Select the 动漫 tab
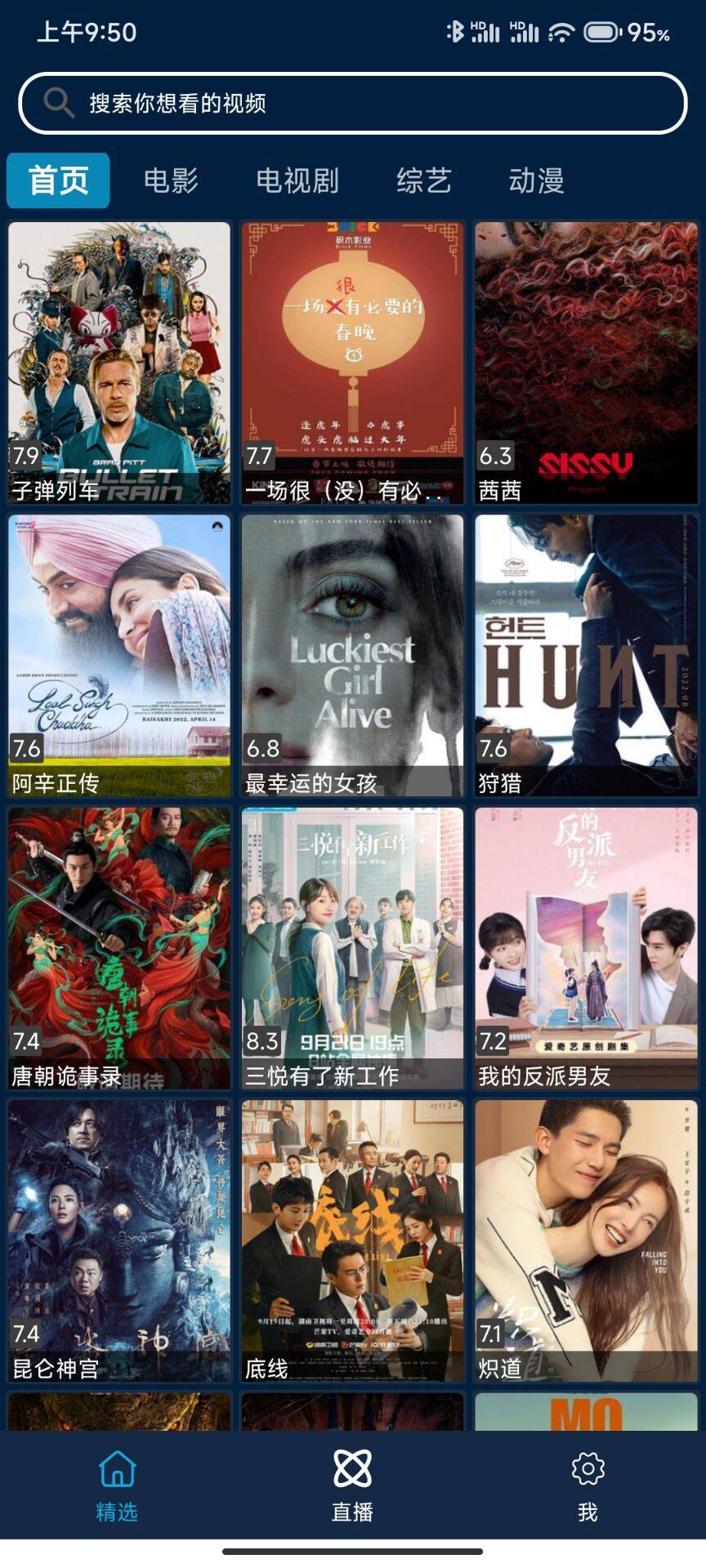 pyautogui.click(x=536, y=180)
